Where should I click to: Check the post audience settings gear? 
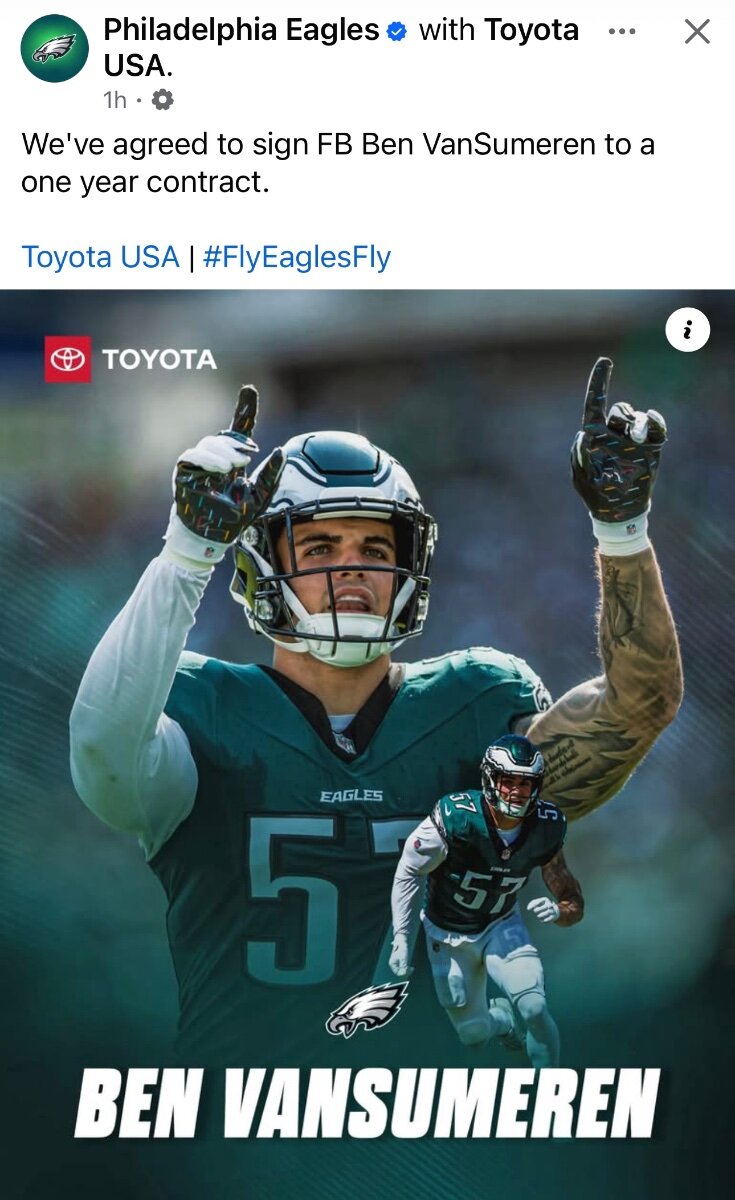(163, 100)
